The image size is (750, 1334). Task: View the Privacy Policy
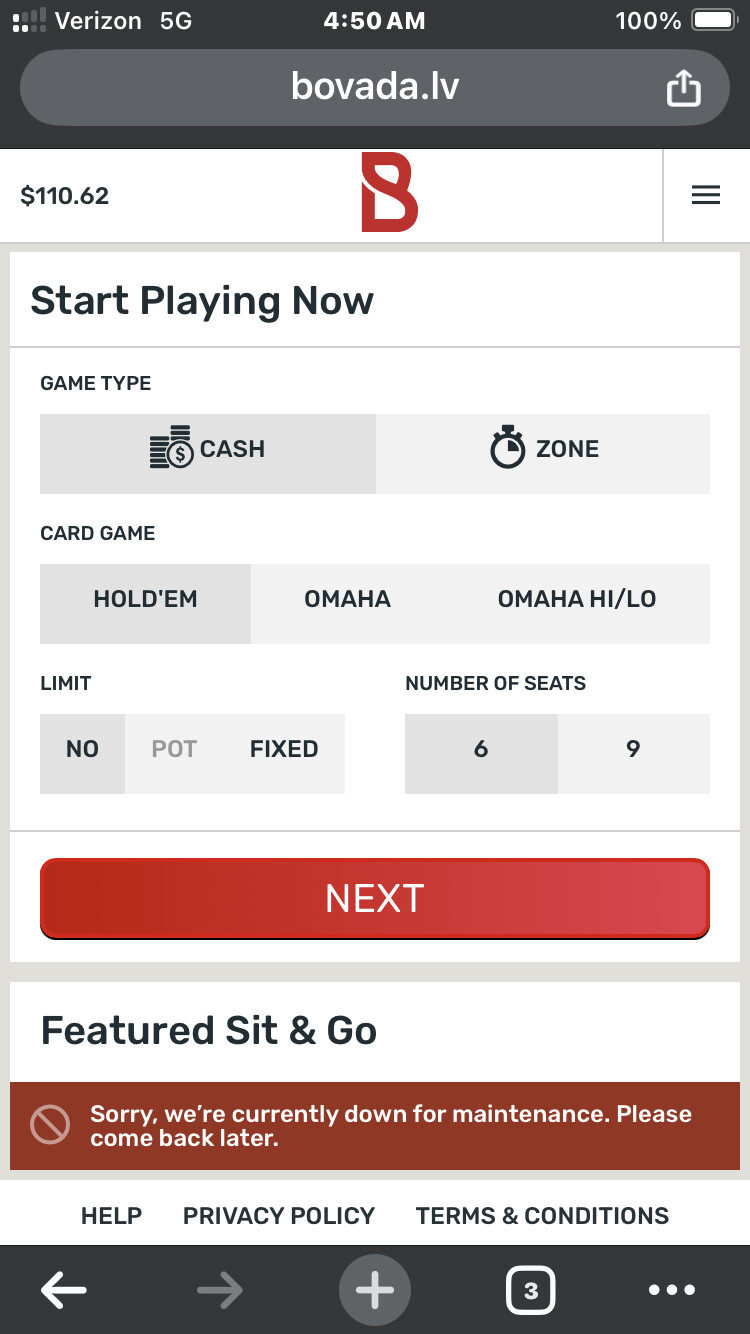click(279, 1215)
